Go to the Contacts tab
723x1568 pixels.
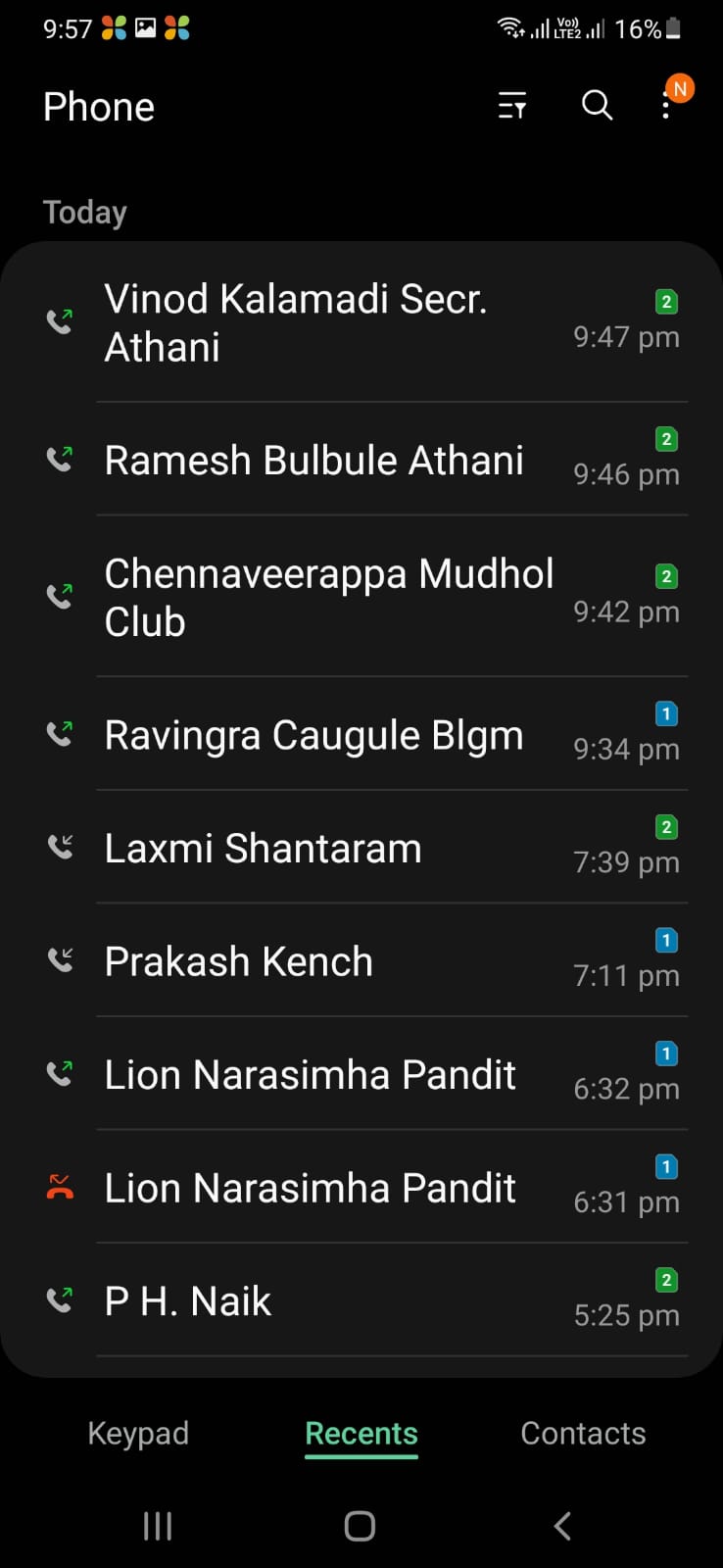583,1433
